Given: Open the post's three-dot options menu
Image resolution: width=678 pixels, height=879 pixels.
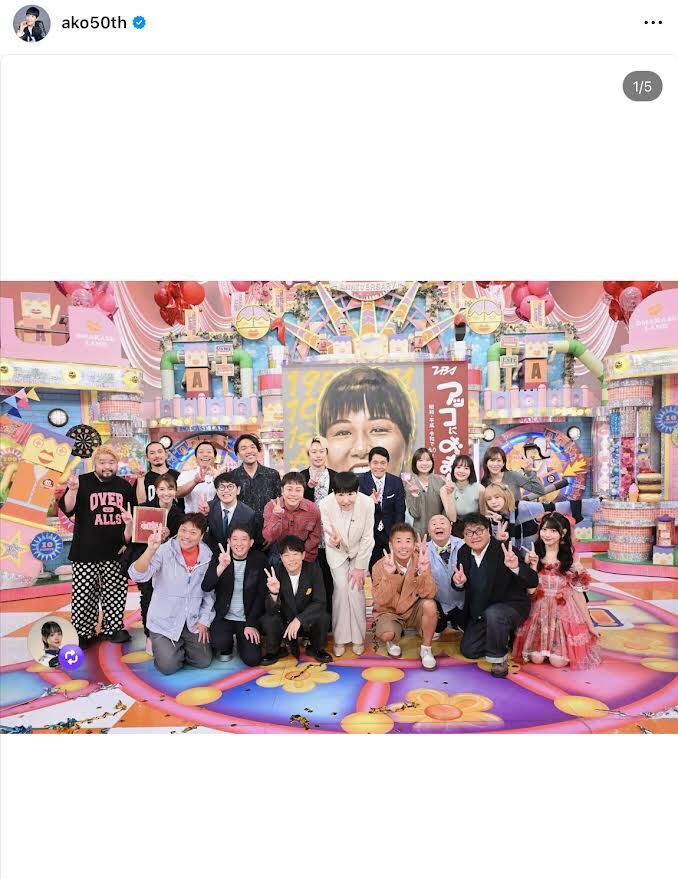Looking at the screenshot, I should pyautogui.click(x=653, y=23).
